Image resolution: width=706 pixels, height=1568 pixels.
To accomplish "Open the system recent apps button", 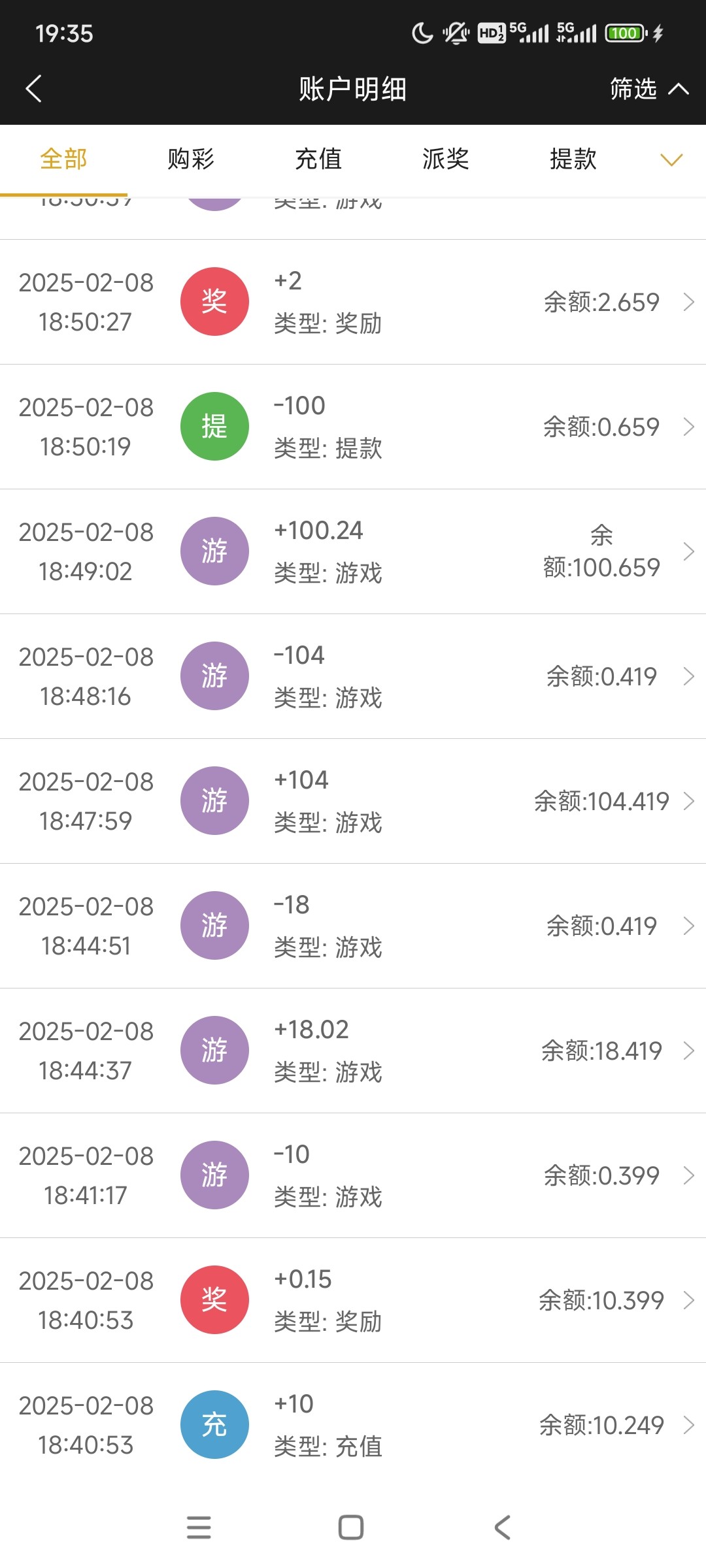I will pyautogui.click(x=199, y=1527).
